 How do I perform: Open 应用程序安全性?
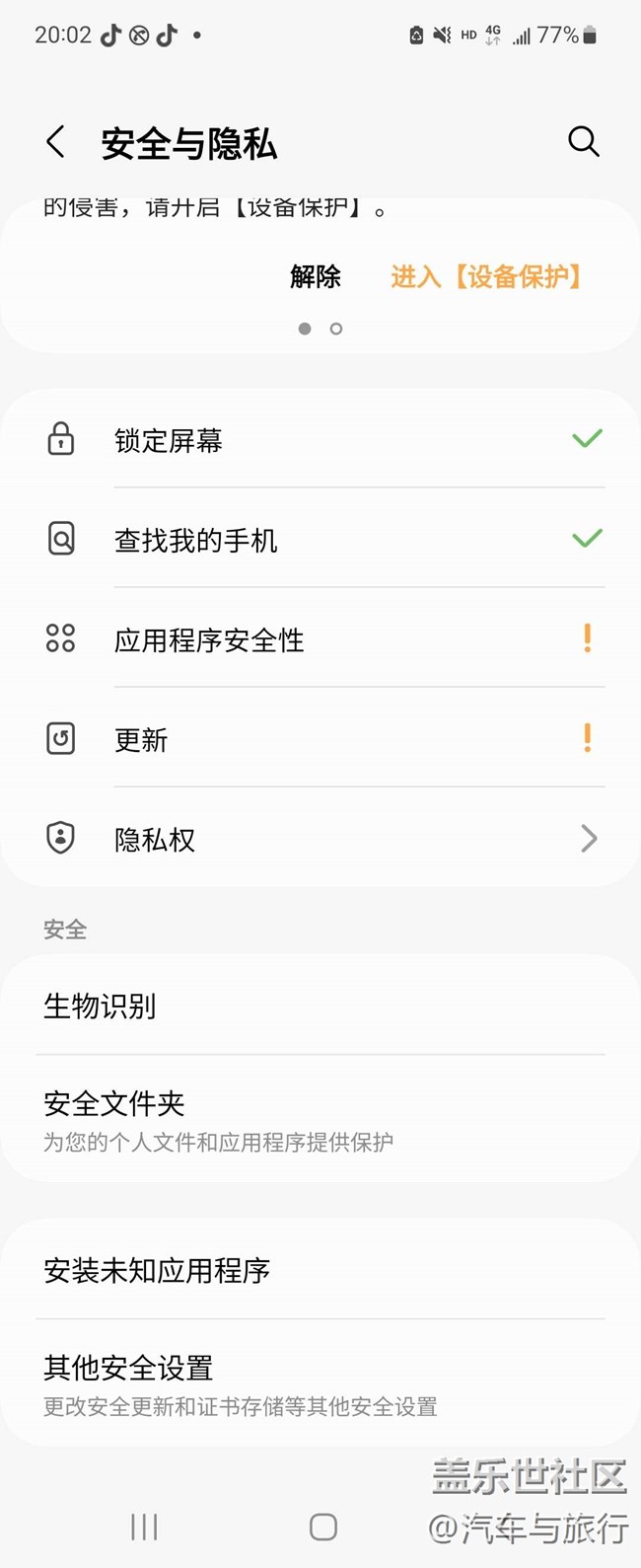[x=320, y=638]
